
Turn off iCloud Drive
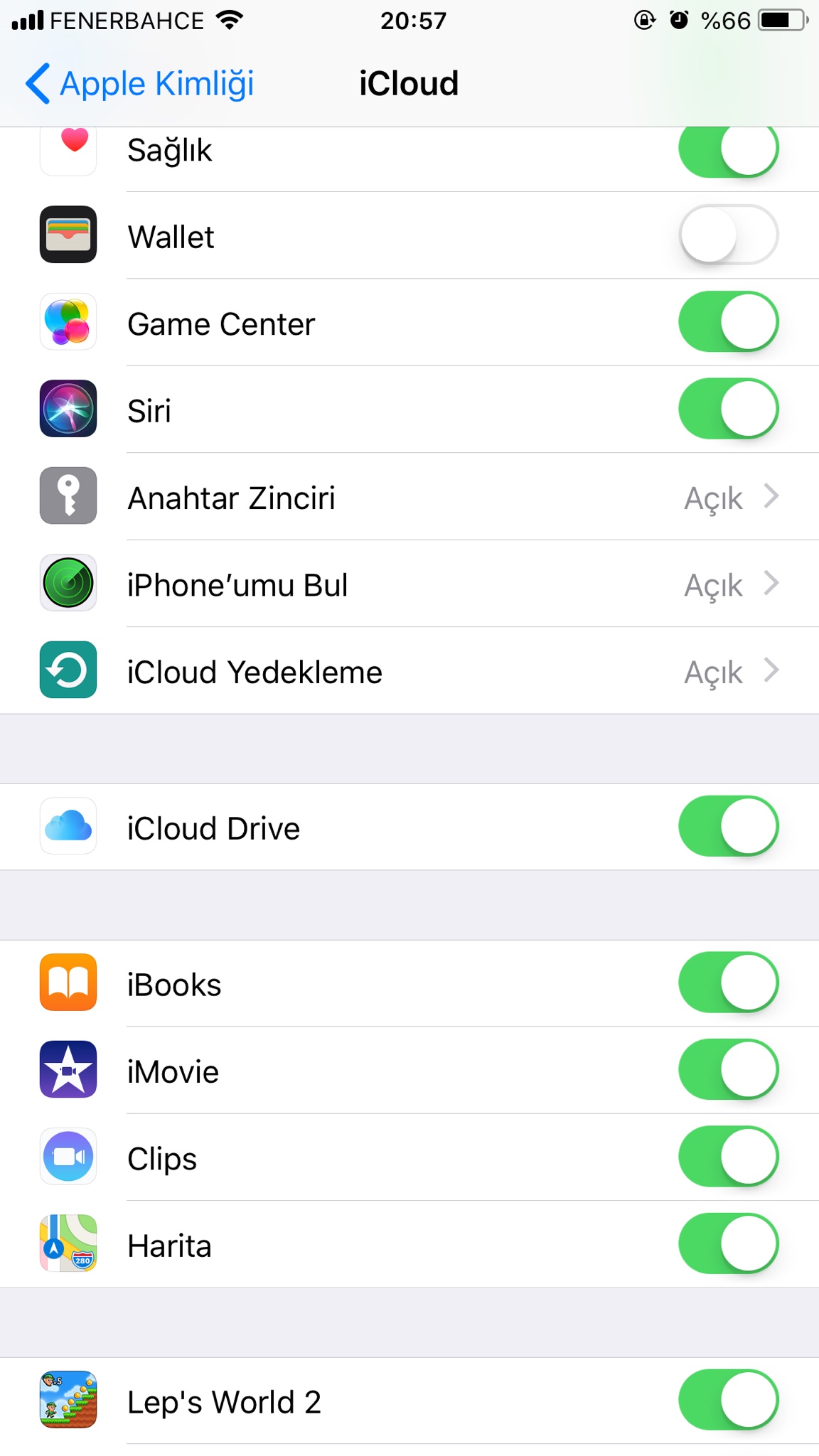click(x=728, y=827)
